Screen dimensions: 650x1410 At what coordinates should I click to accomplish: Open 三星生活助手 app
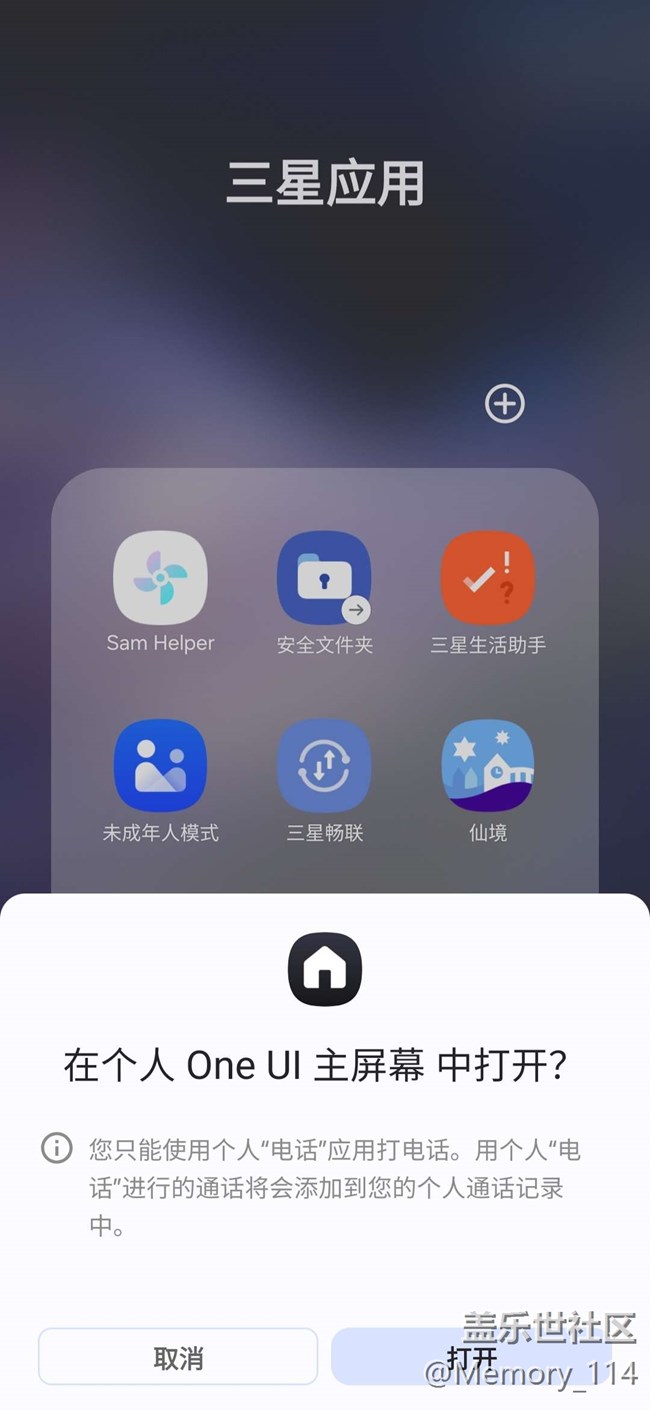click(x=488, y=579)
